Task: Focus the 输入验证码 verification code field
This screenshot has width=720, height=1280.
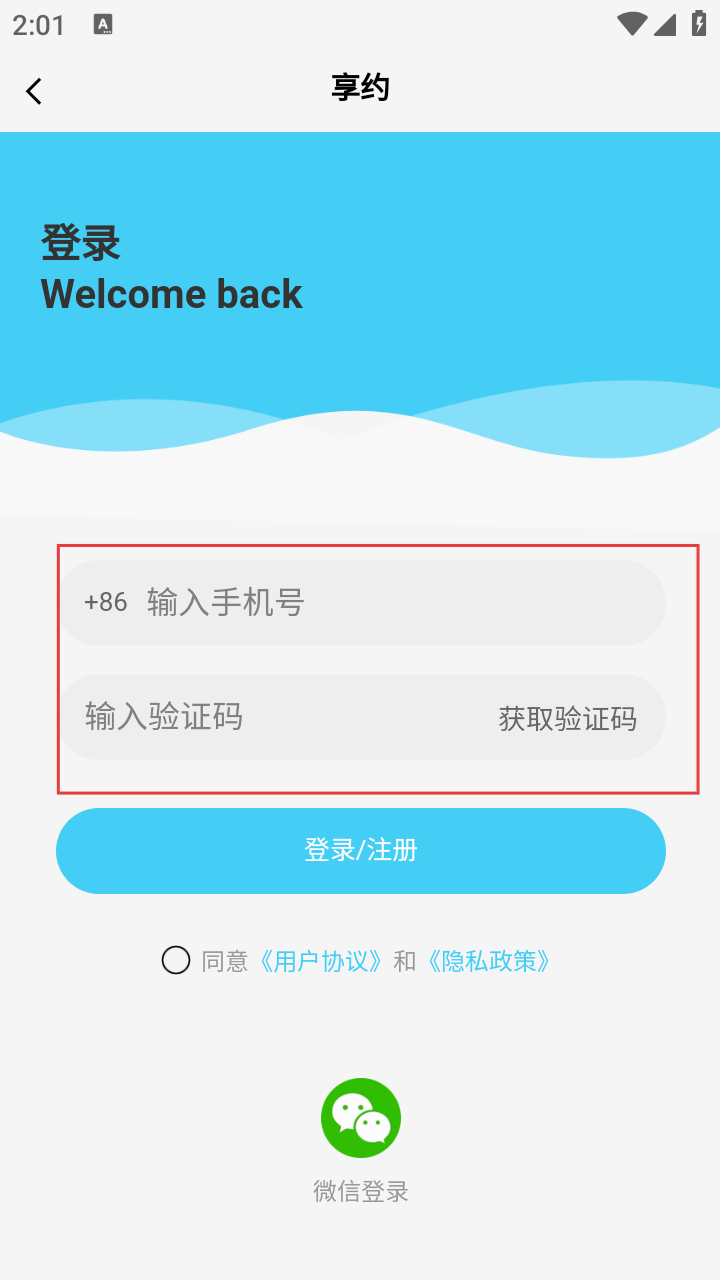Action: click(275, 717)
